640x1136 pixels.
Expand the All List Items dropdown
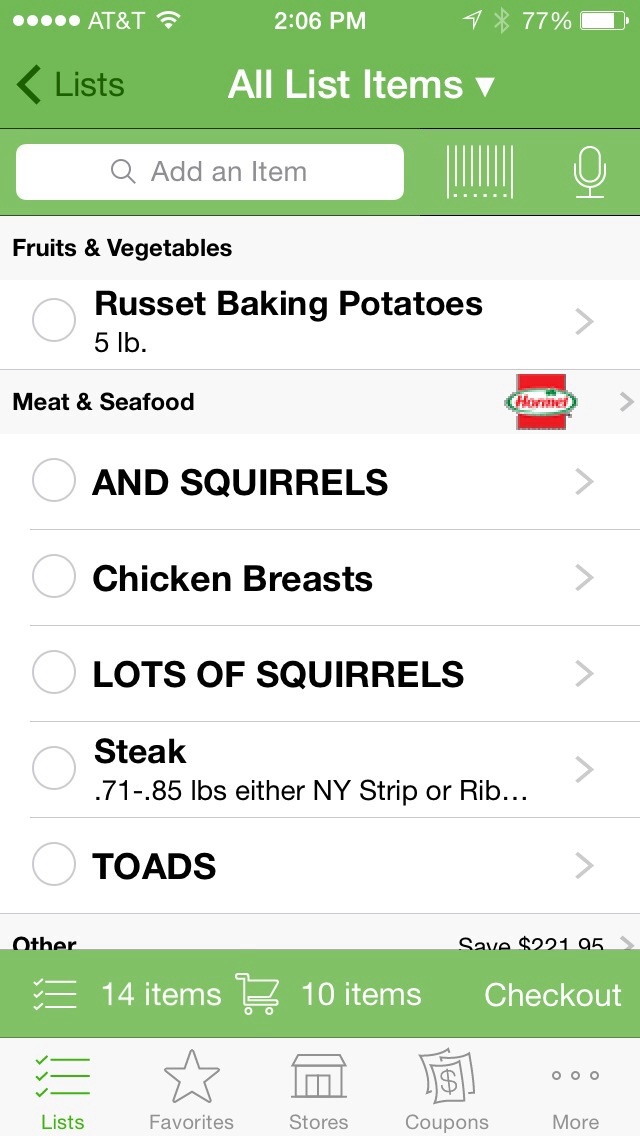point(361,86)
